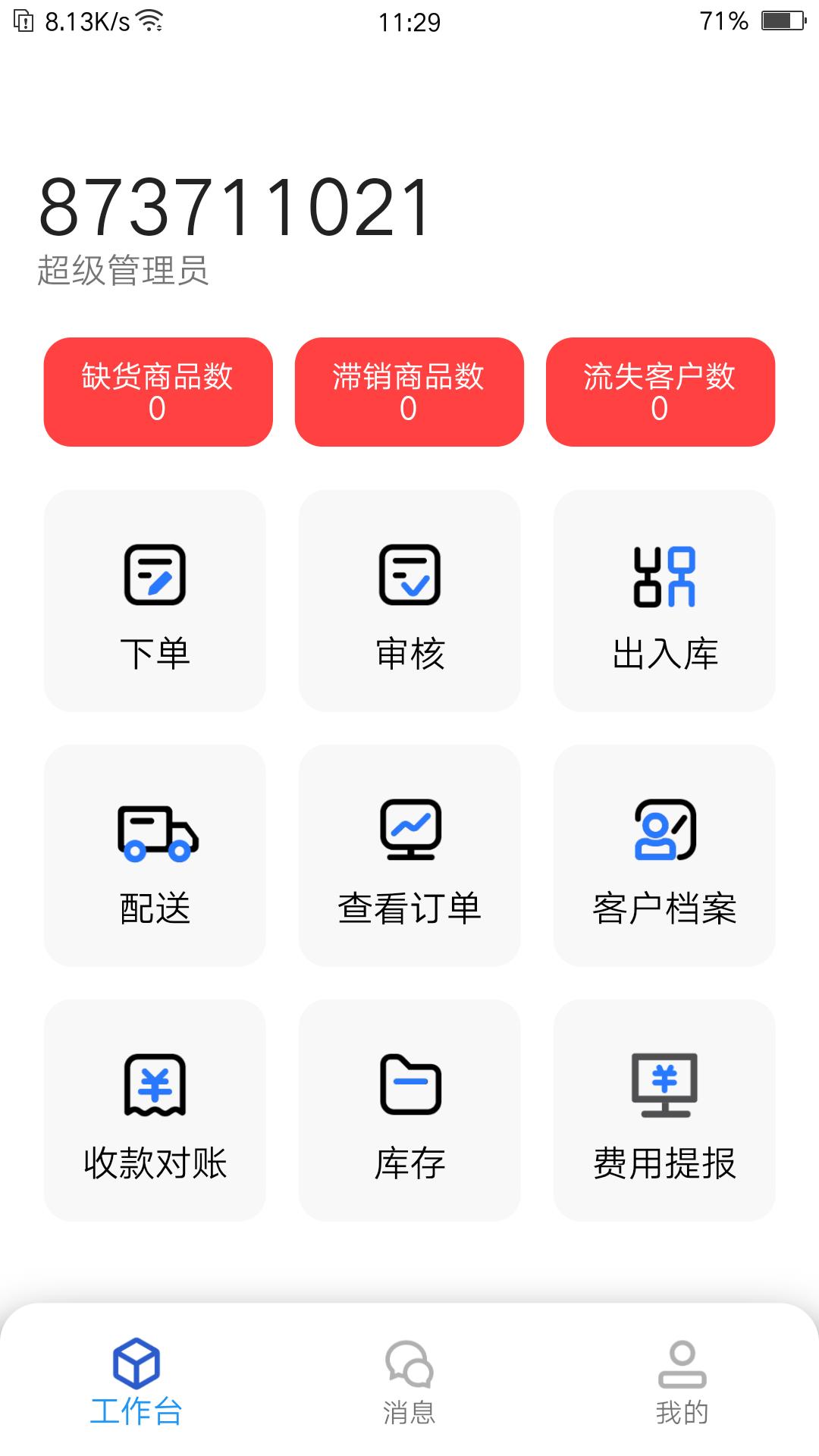Viewport: 819px width, 1456px height.
Task: Switch to the 消息 messages tab
Action: point(409,1382)
